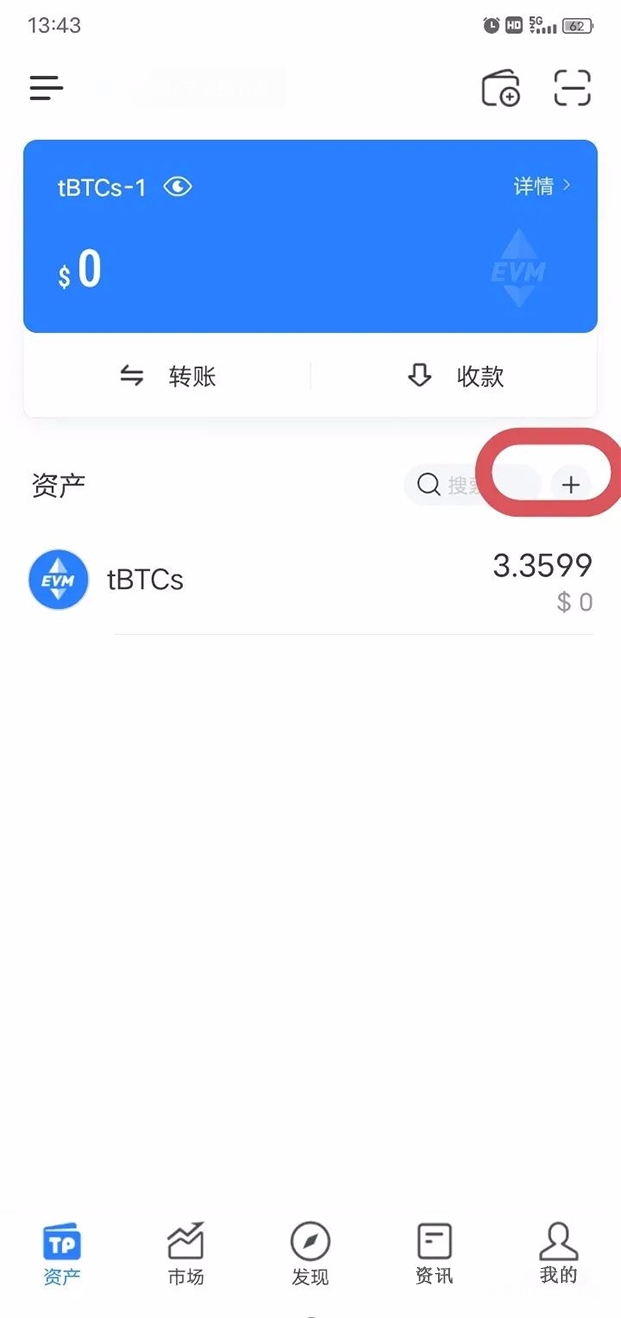Start a 转账 transfer
The width and height of the screenshot is (621, 1318).
click(168, 376)
